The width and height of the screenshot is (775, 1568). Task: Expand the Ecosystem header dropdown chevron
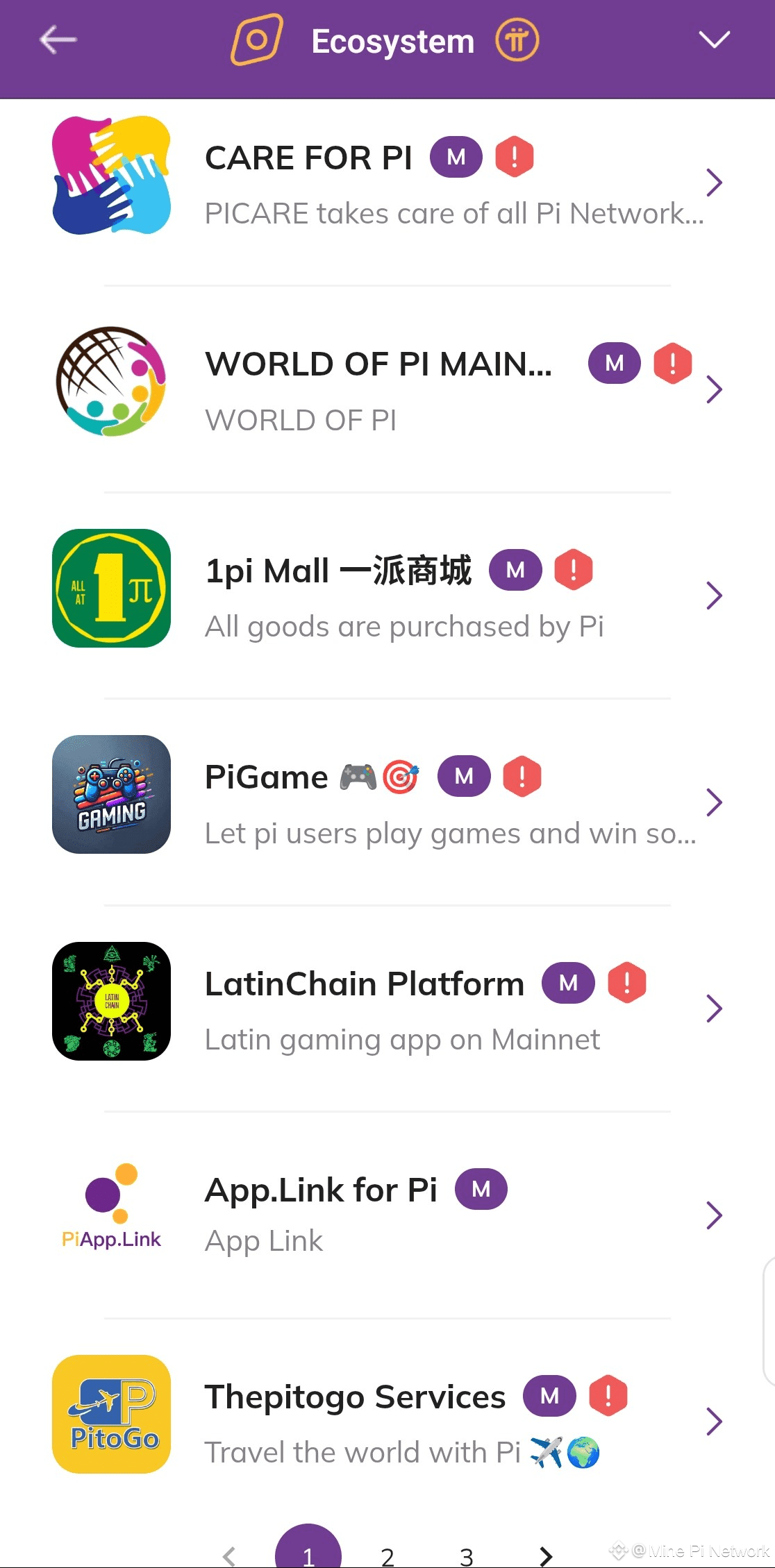(x=714, y=40)
